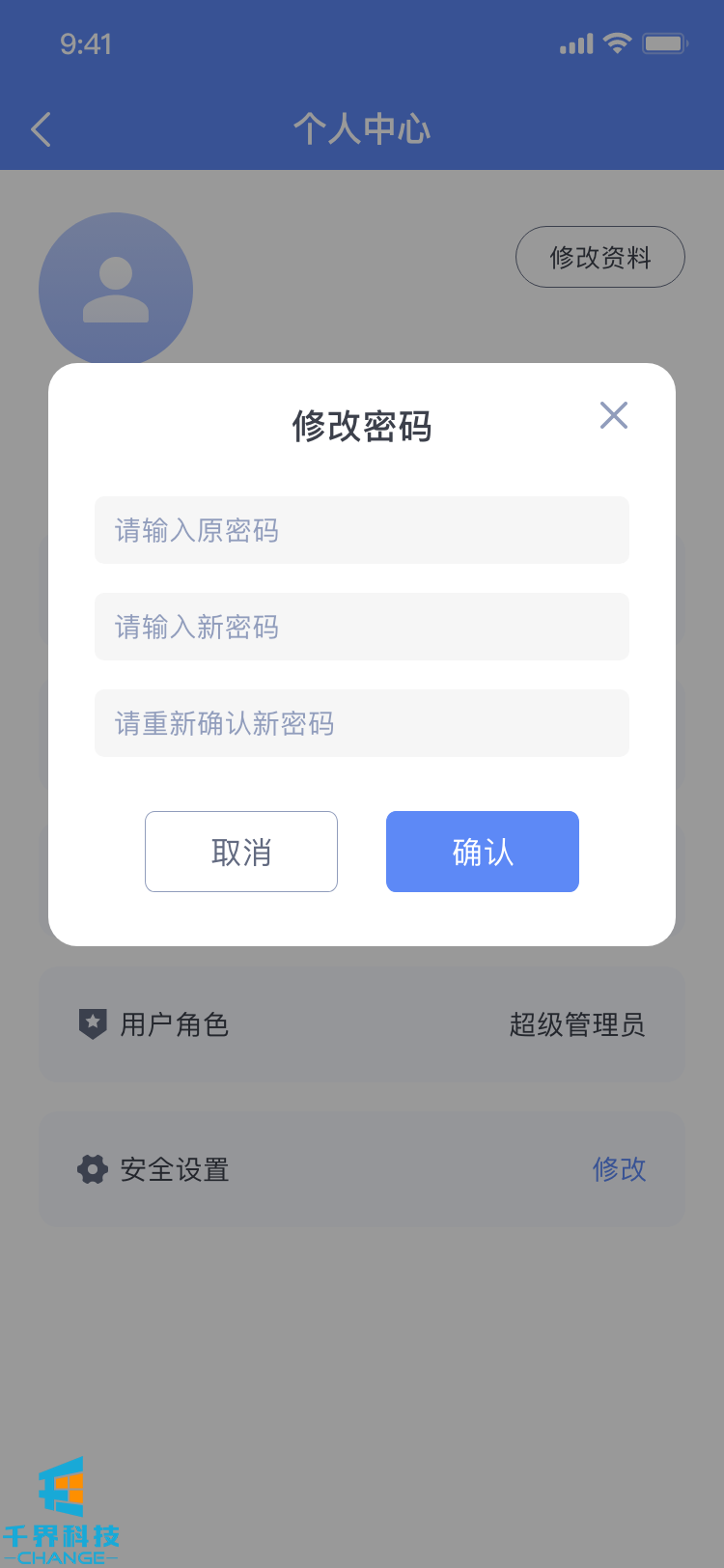Image resolution: width=724 pixels, height=1568 pixels.
Task: Cancel with the 取消 button
Action: [x=241, y=852]
